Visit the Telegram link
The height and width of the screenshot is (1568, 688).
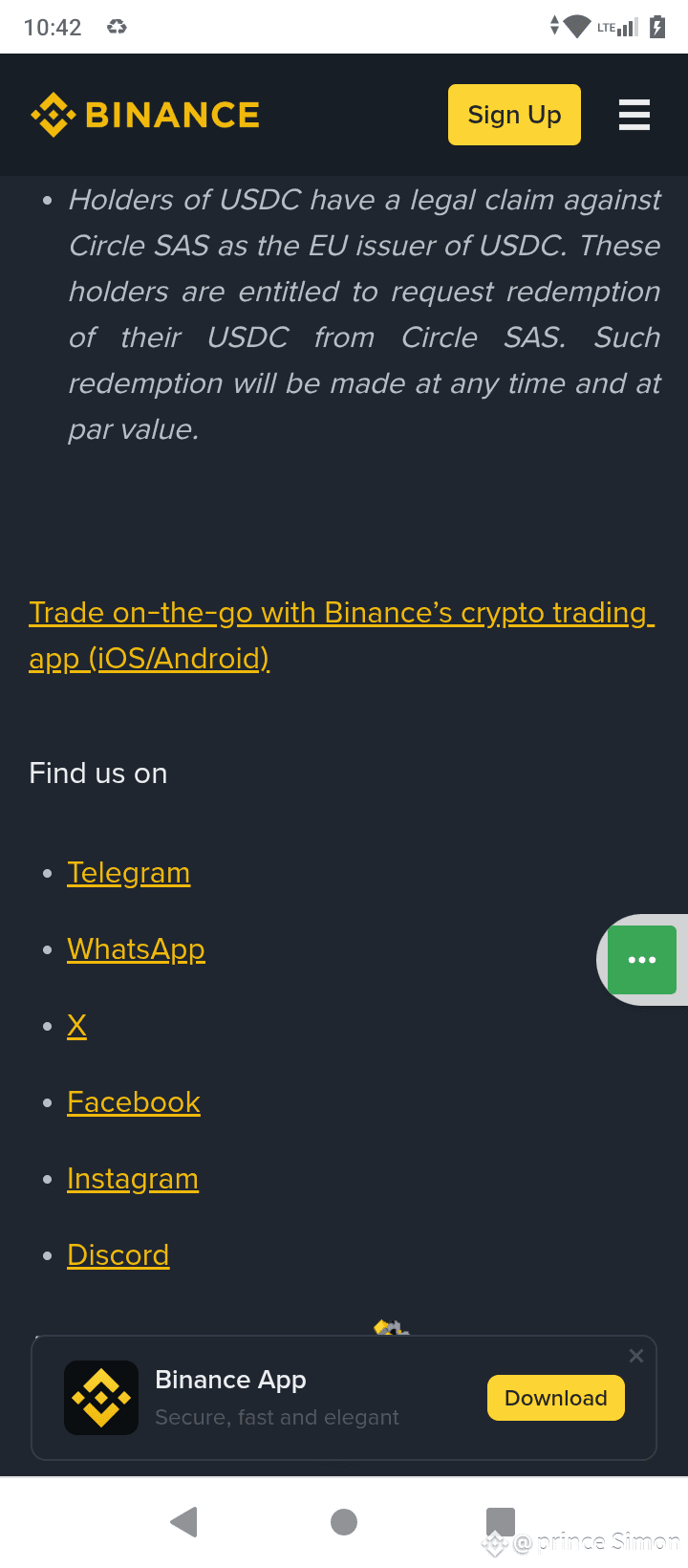coord(128,873)
